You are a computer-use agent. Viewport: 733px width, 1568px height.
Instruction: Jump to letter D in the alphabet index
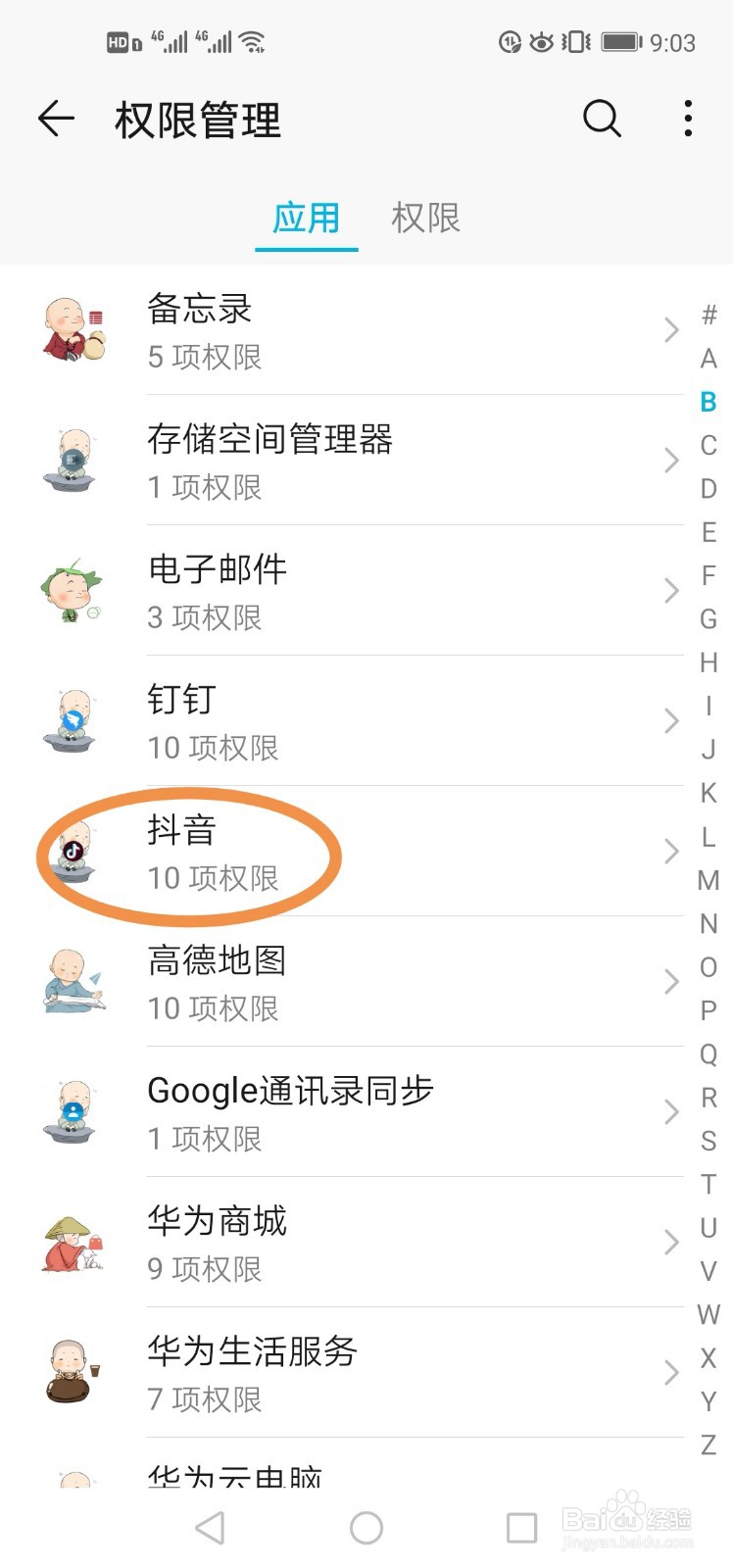[x=708, y=488]
